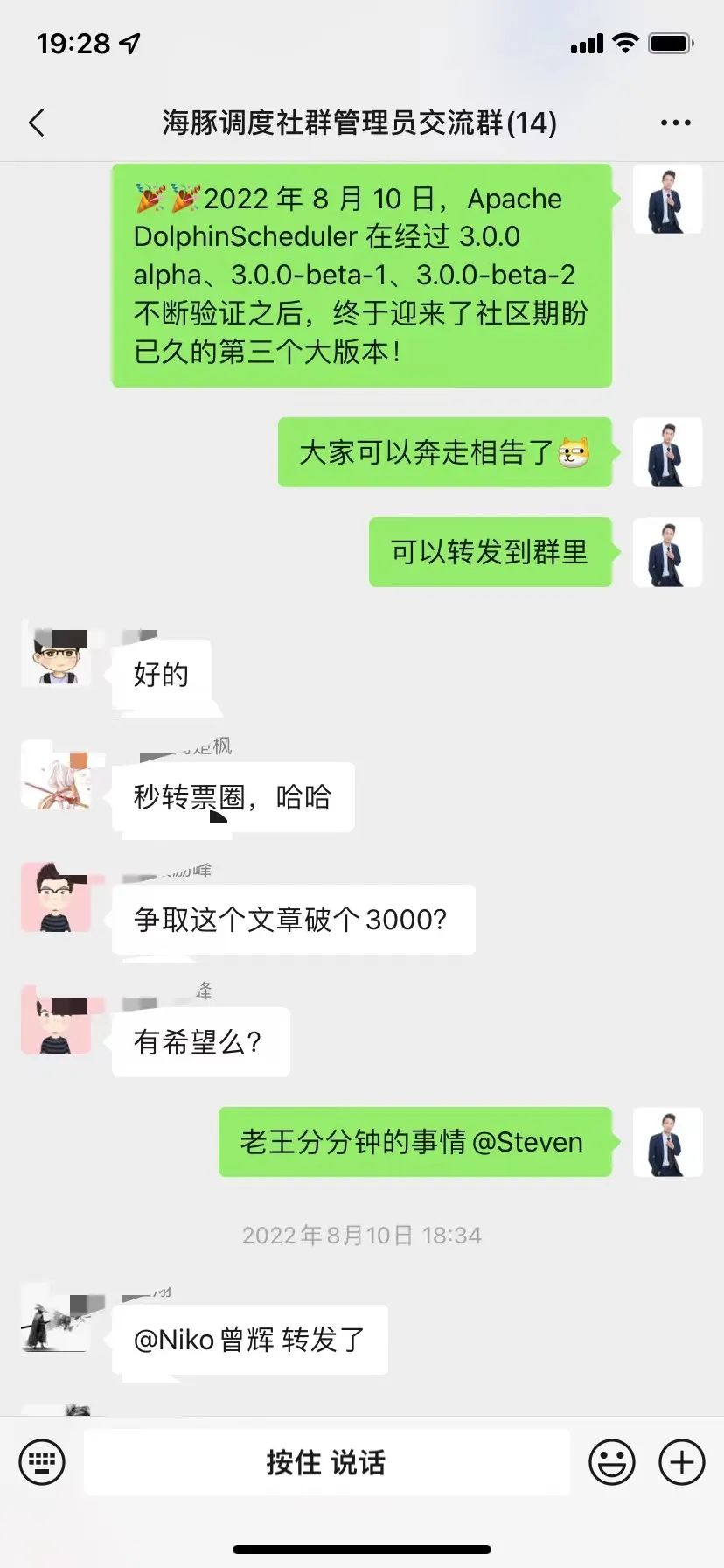Open the emoji sticker panel

click(611, 1461)
